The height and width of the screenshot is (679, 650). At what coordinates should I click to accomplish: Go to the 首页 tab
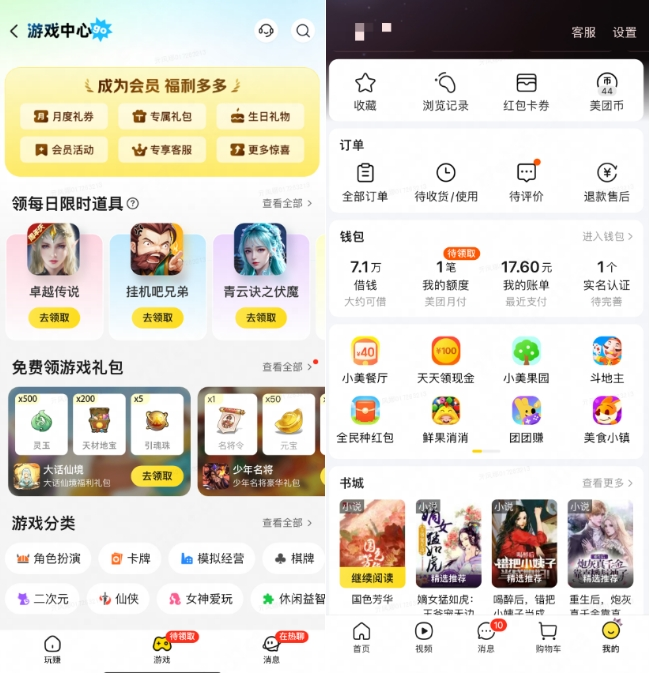click(x=361, y=637)
